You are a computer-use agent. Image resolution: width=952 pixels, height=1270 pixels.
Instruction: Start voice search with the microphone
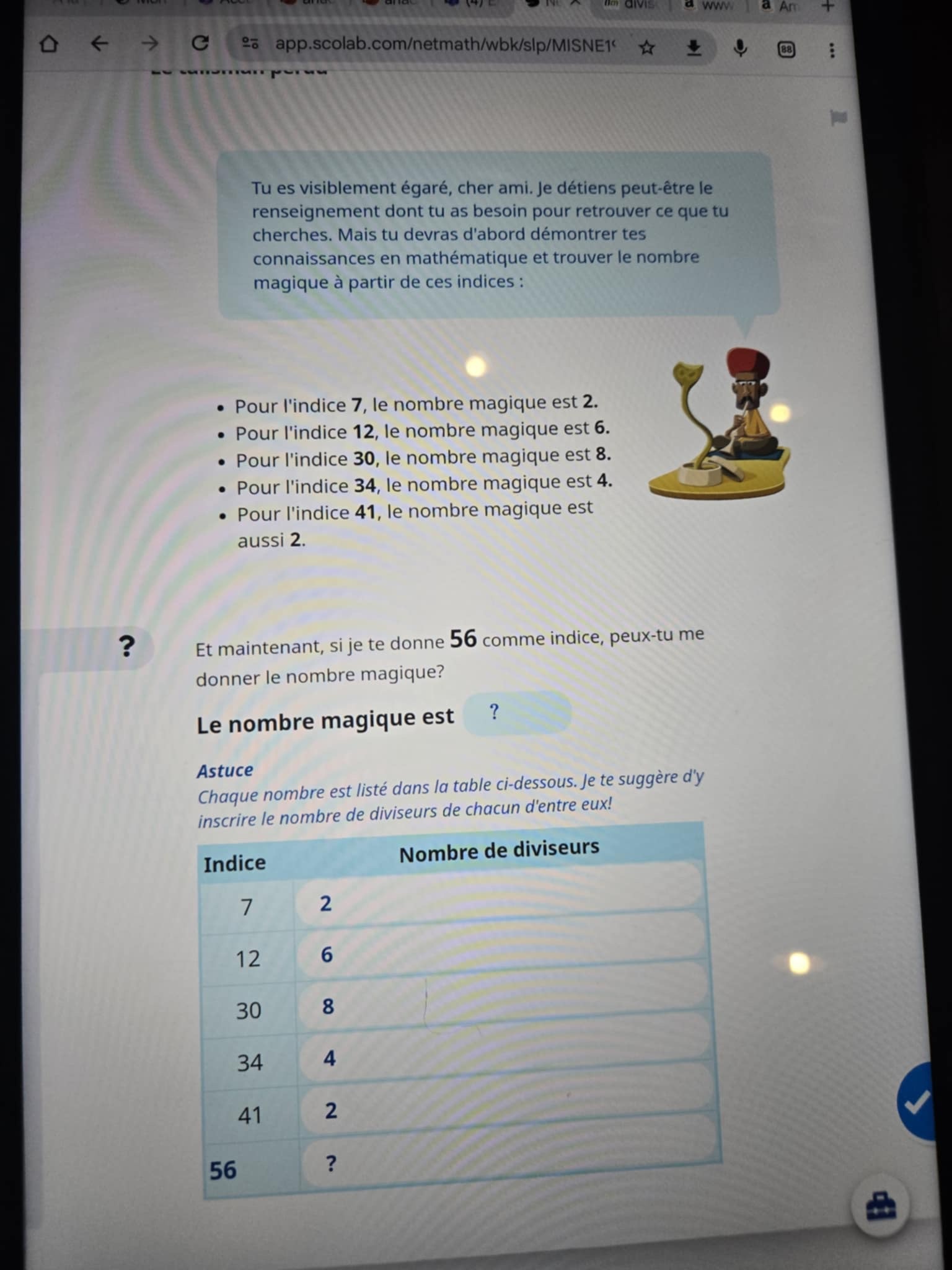740,48
